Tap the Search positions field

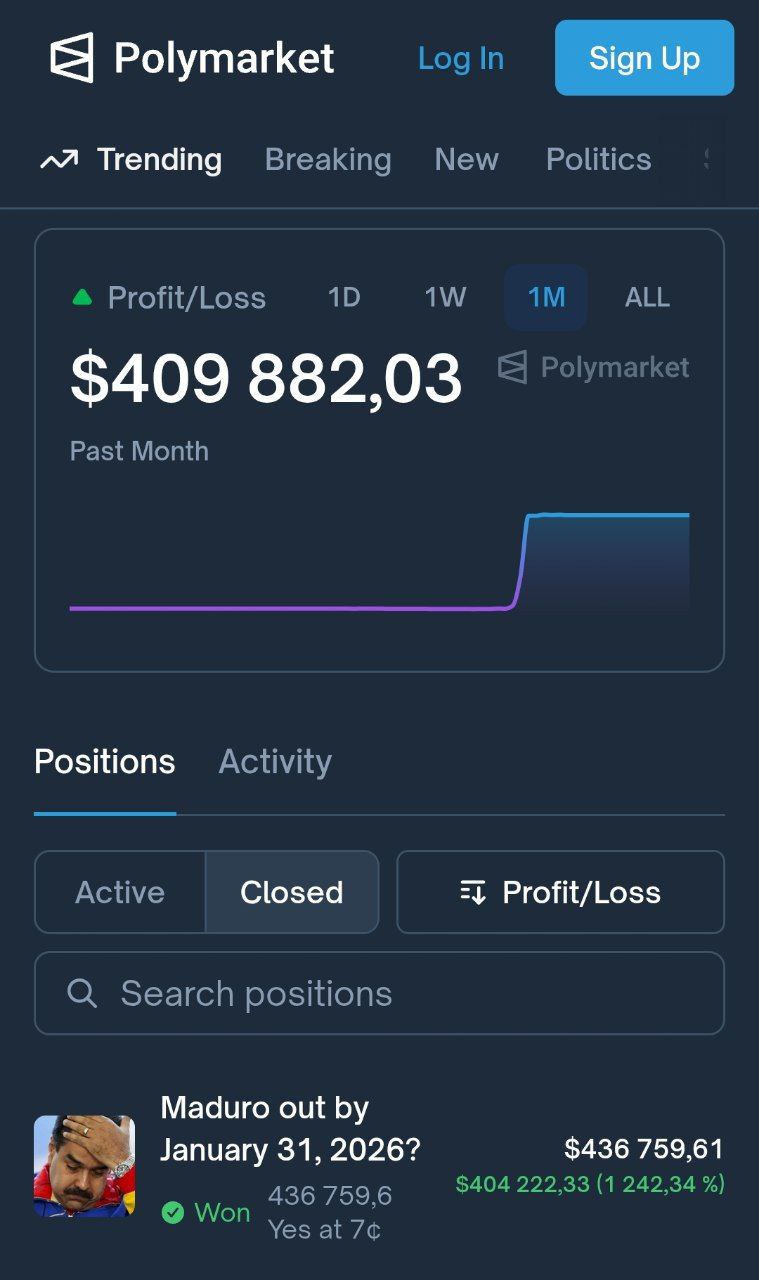(379, 993)
